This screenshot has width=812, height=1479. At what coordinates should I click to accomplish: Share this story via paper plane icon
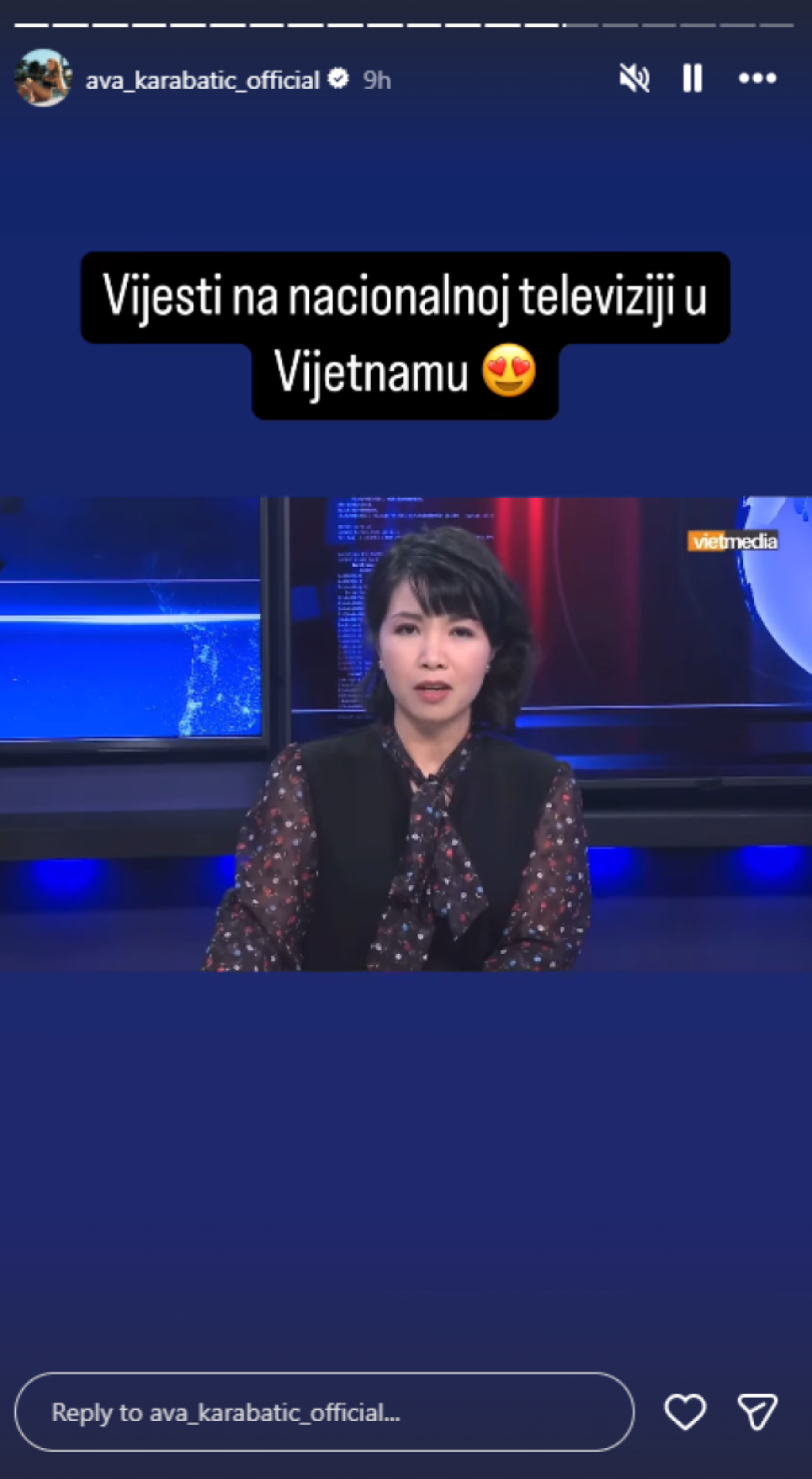pos(756,1412)
